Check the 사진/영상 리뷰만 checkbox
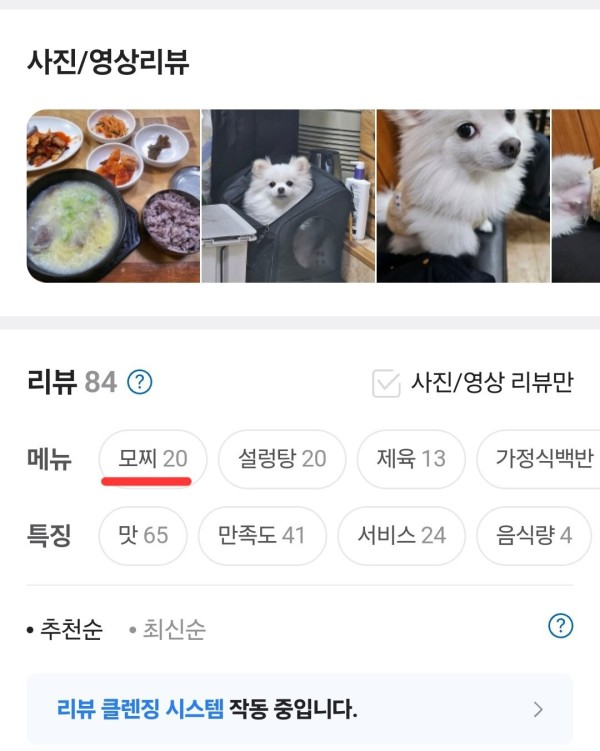Image resolution: width=600 pixels, height=751 pixels. [386, 383]
